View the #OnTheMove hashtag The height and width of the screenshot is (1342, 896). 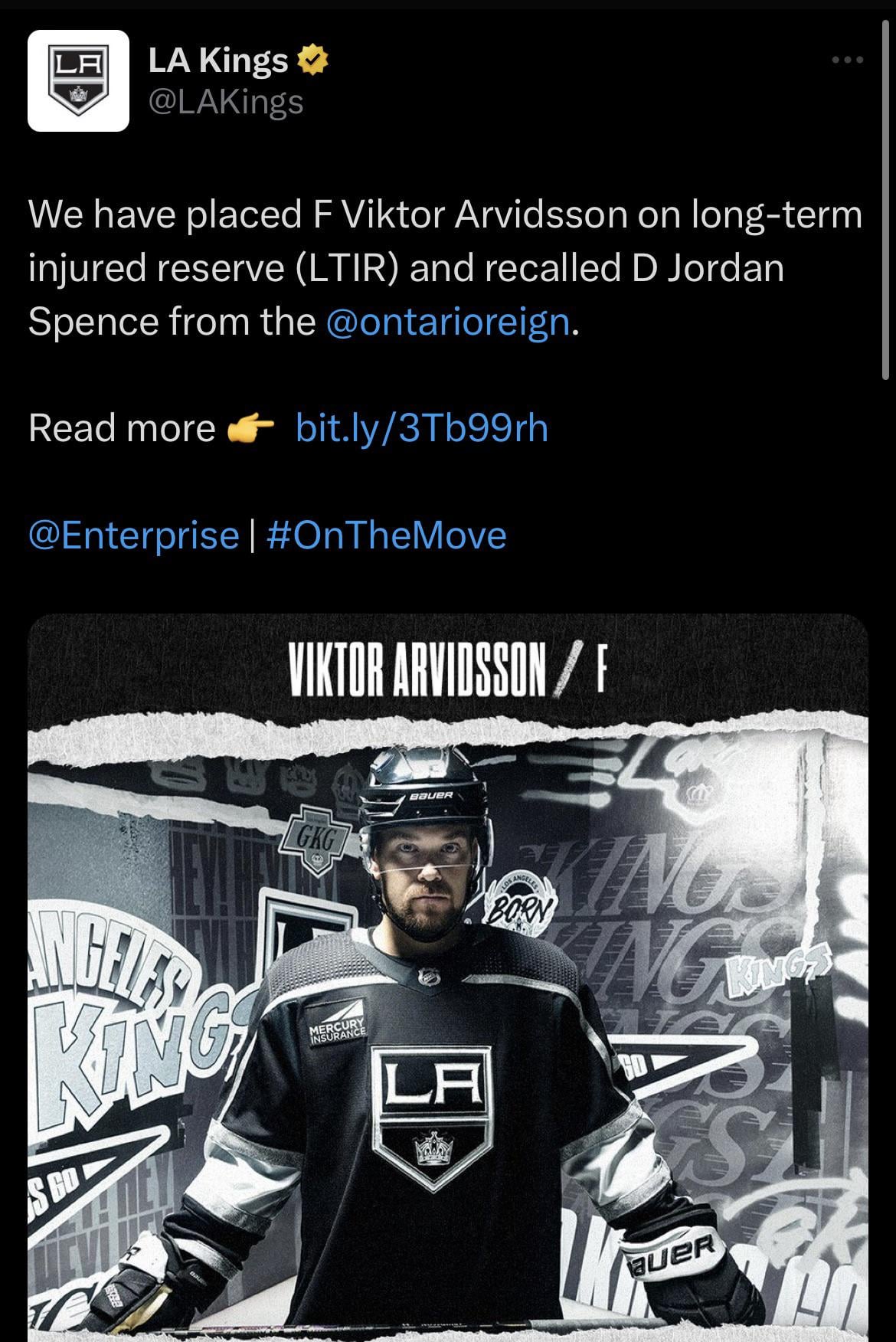[387, 535]
